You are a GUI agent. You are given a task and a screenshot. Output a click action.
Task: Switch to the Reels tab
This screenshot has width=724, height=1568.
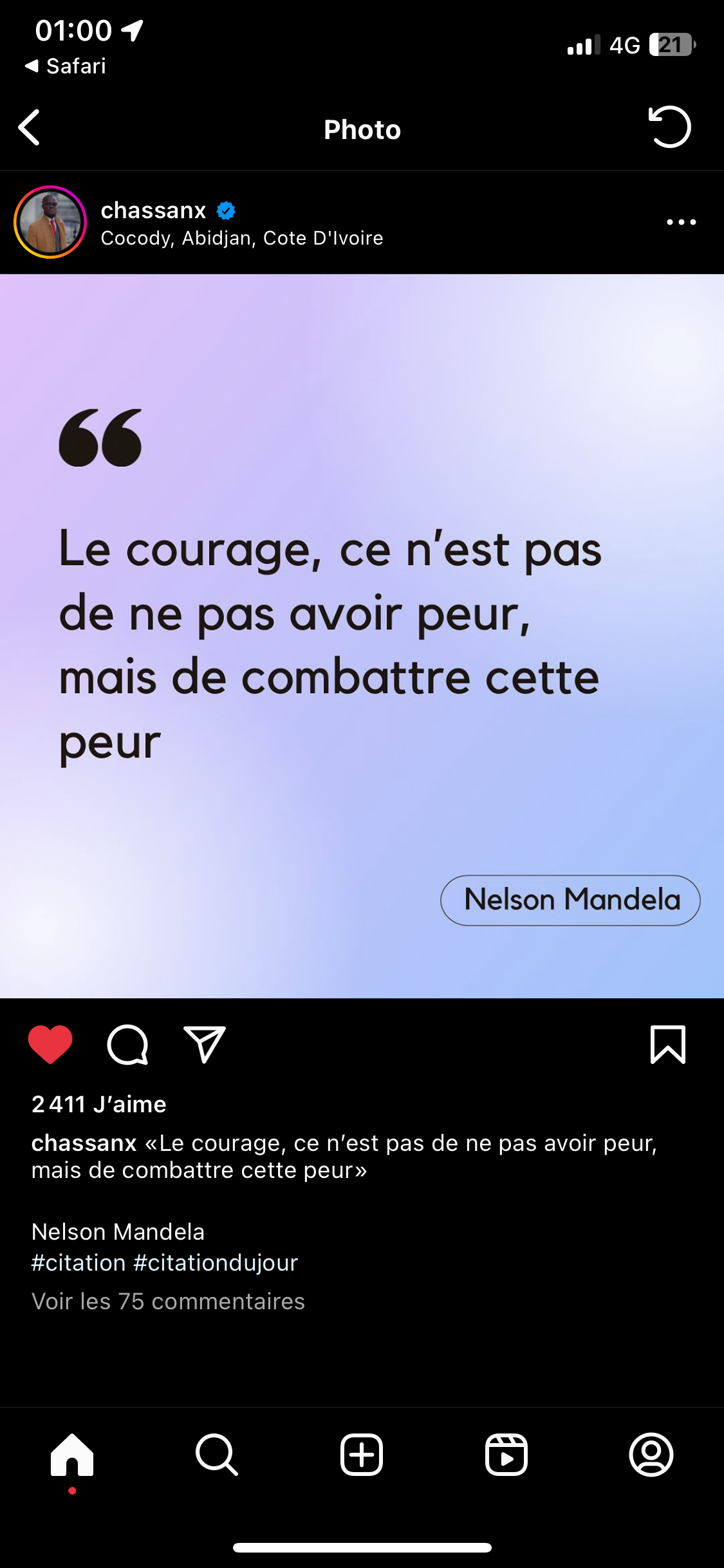(506, 1455)
